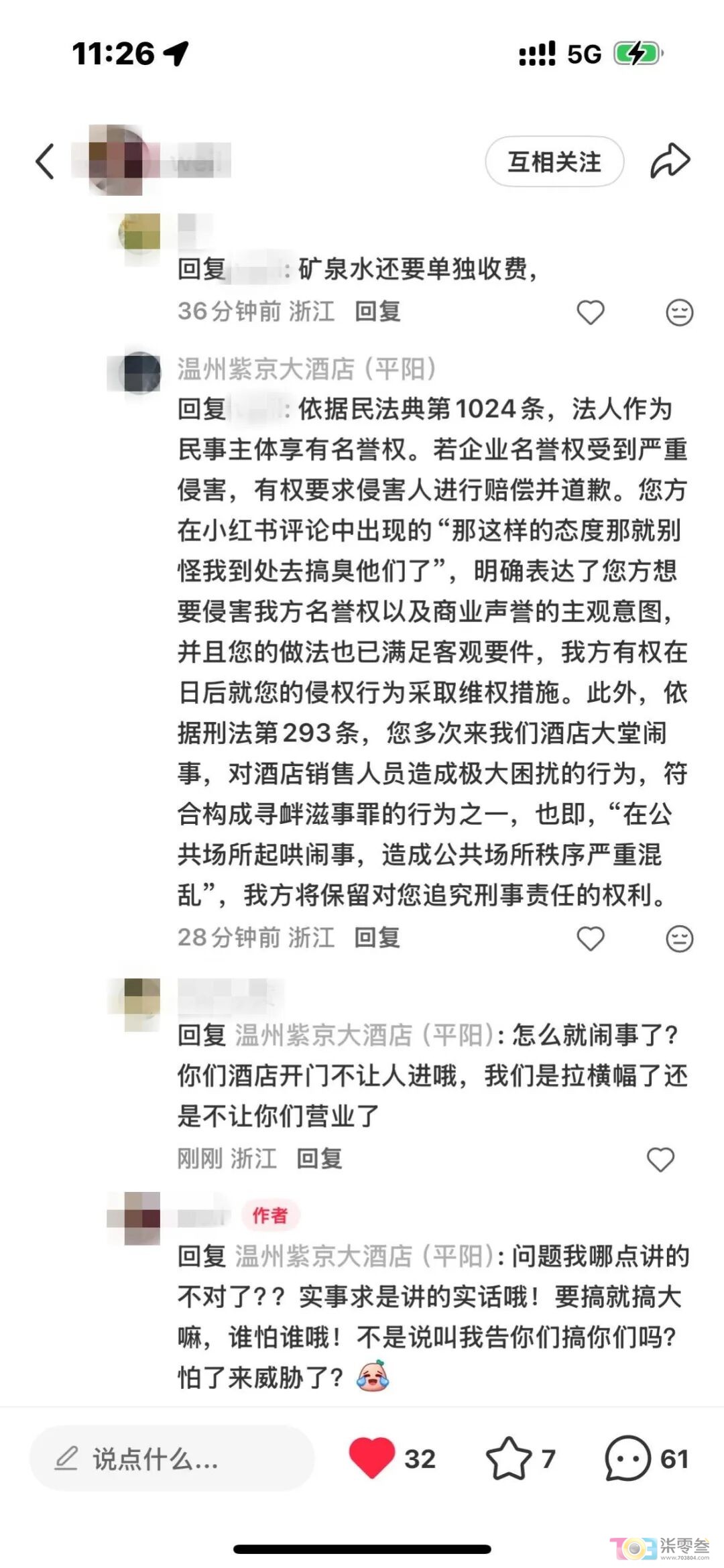This screenshot has height=1568, width=724.
Task: Open the 说点什么 comment input box
Action: (171, 1459)
